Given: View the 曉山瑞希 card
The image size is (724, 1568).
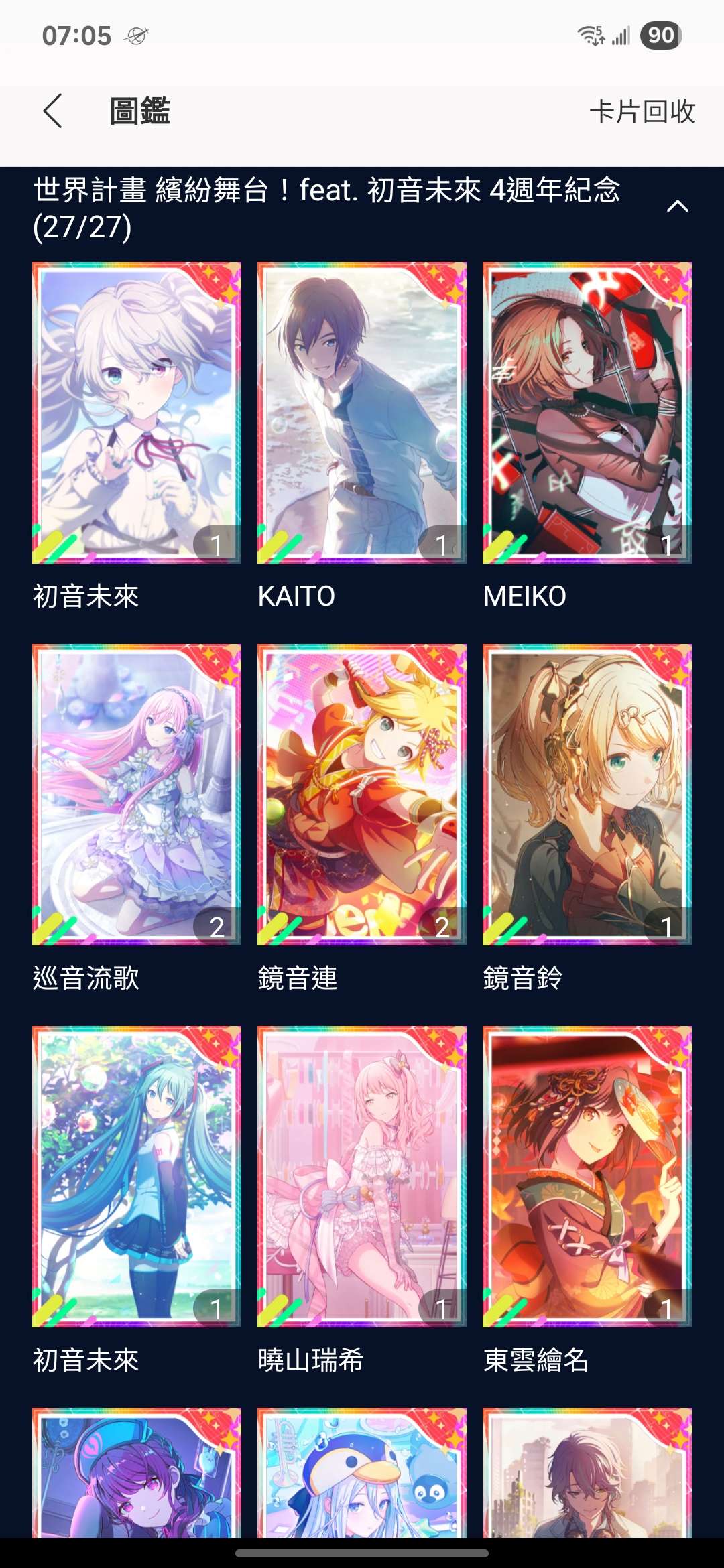Looking at the screenshot, I should tap(361, 1176).
